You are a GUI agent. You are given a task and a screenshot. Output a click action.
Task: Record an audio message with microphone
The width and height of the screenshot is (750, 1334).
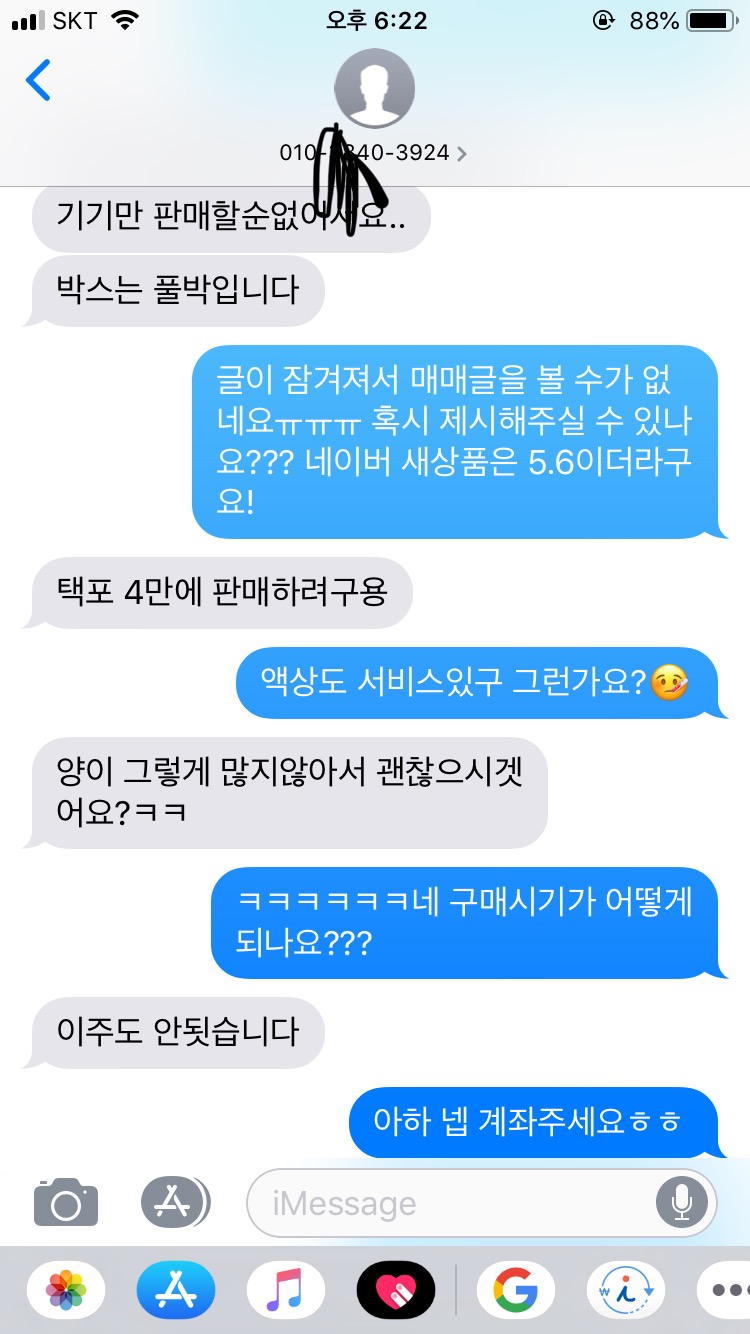point(682,1203)
